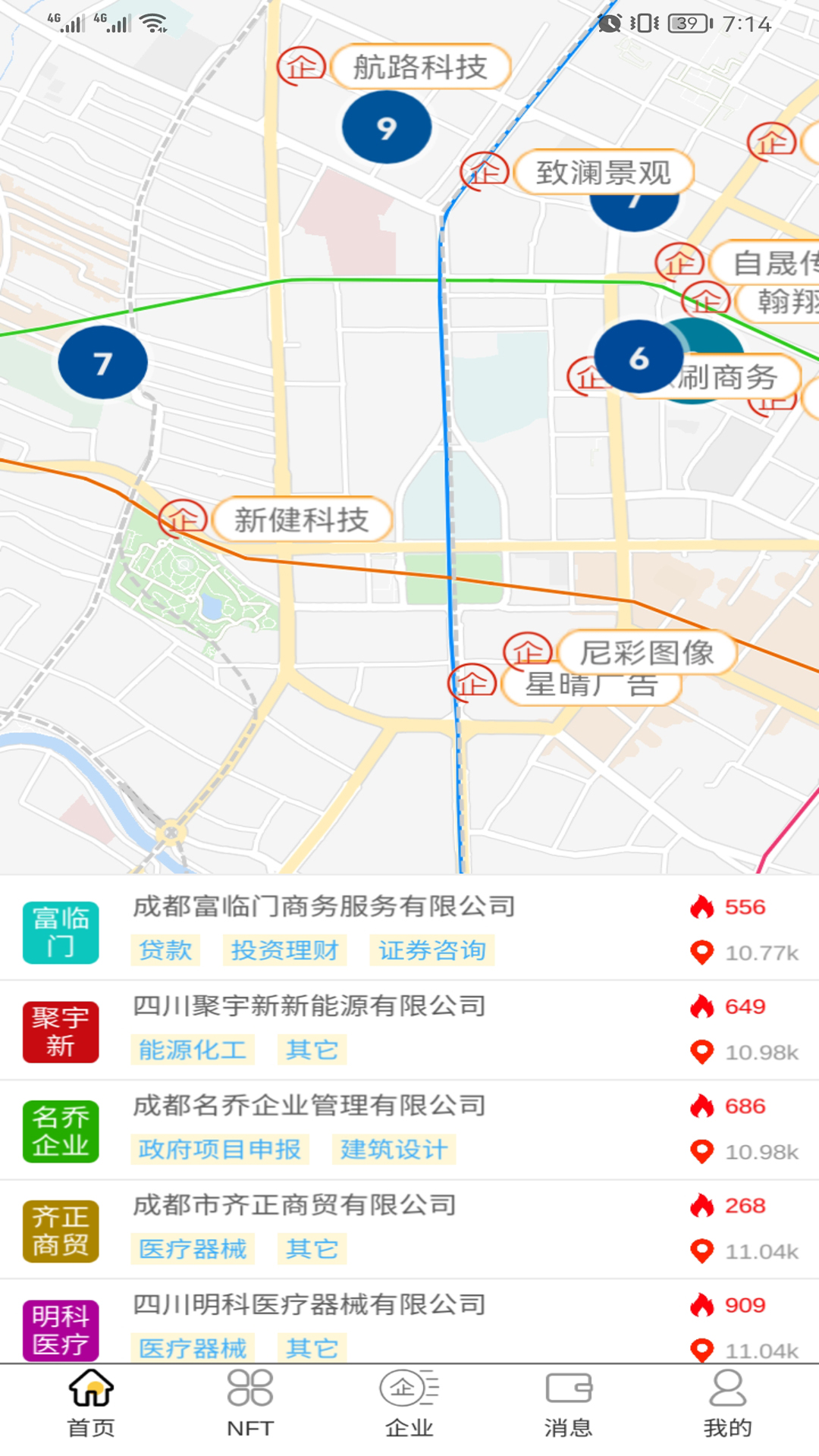Select the cluster marker numbered 6

coord(639,357)
